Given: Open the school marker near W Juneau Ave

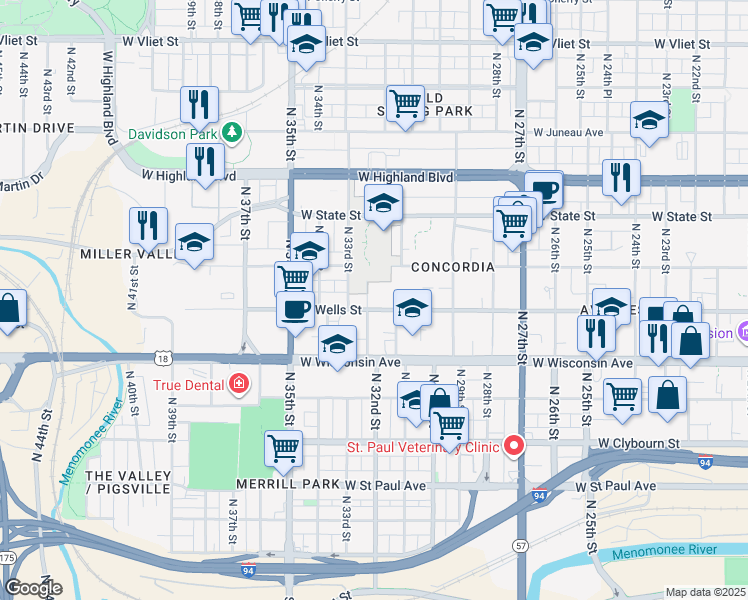Looking at the screenshot, I should 649,120.
